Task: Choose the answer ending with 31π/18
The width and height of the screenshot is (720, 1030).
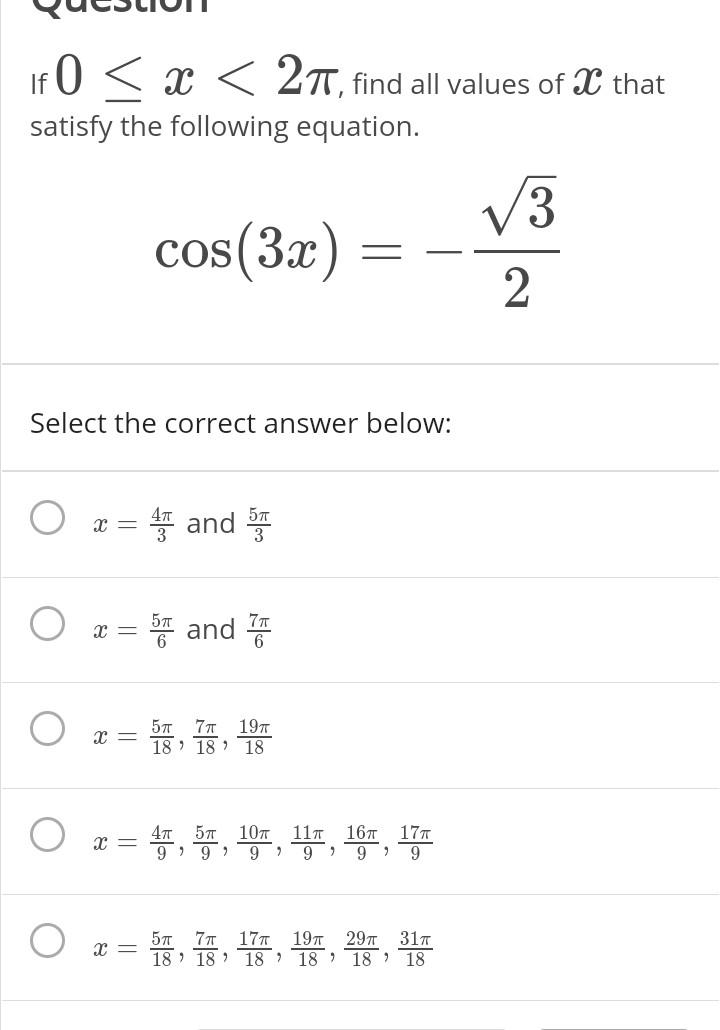Action: 48,940
